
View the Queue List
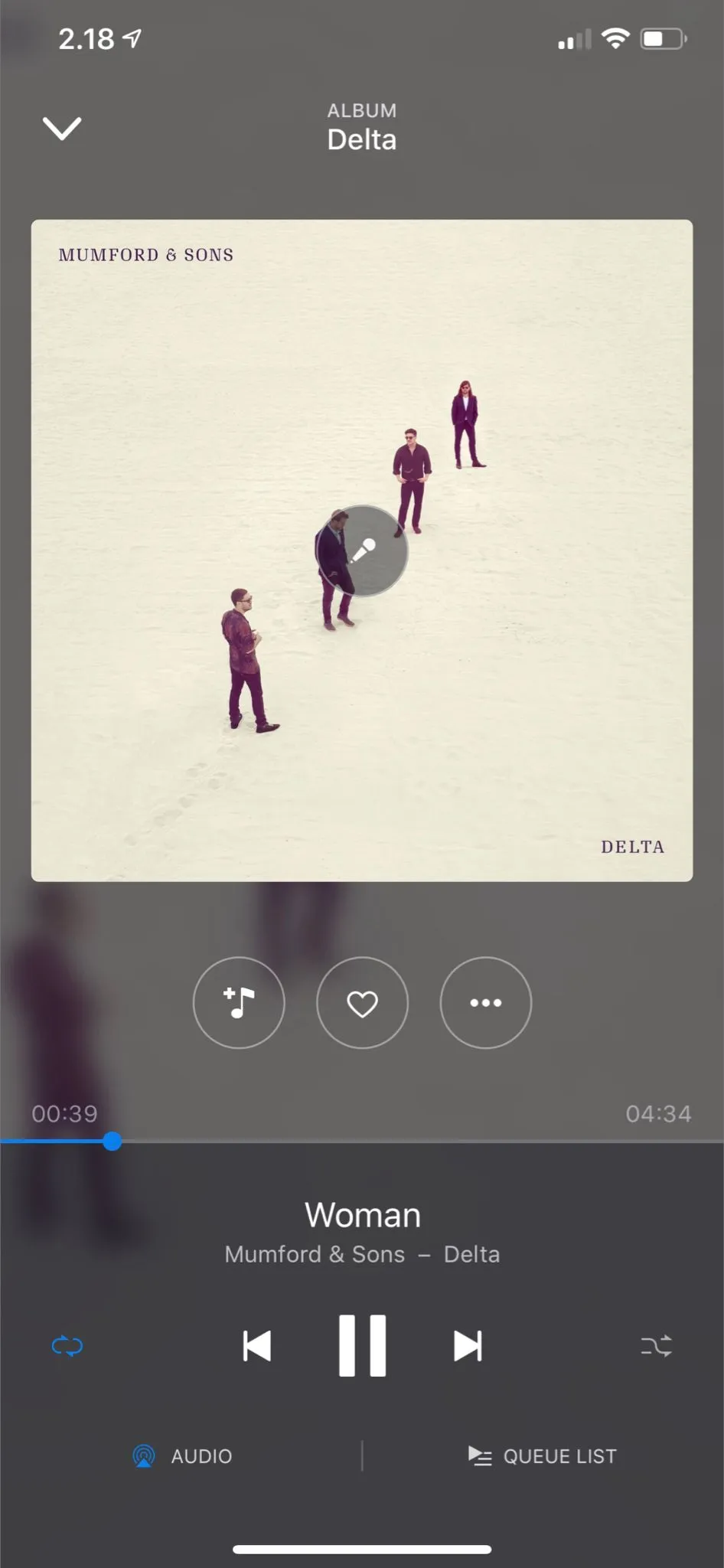click(x=543, y=1455)
